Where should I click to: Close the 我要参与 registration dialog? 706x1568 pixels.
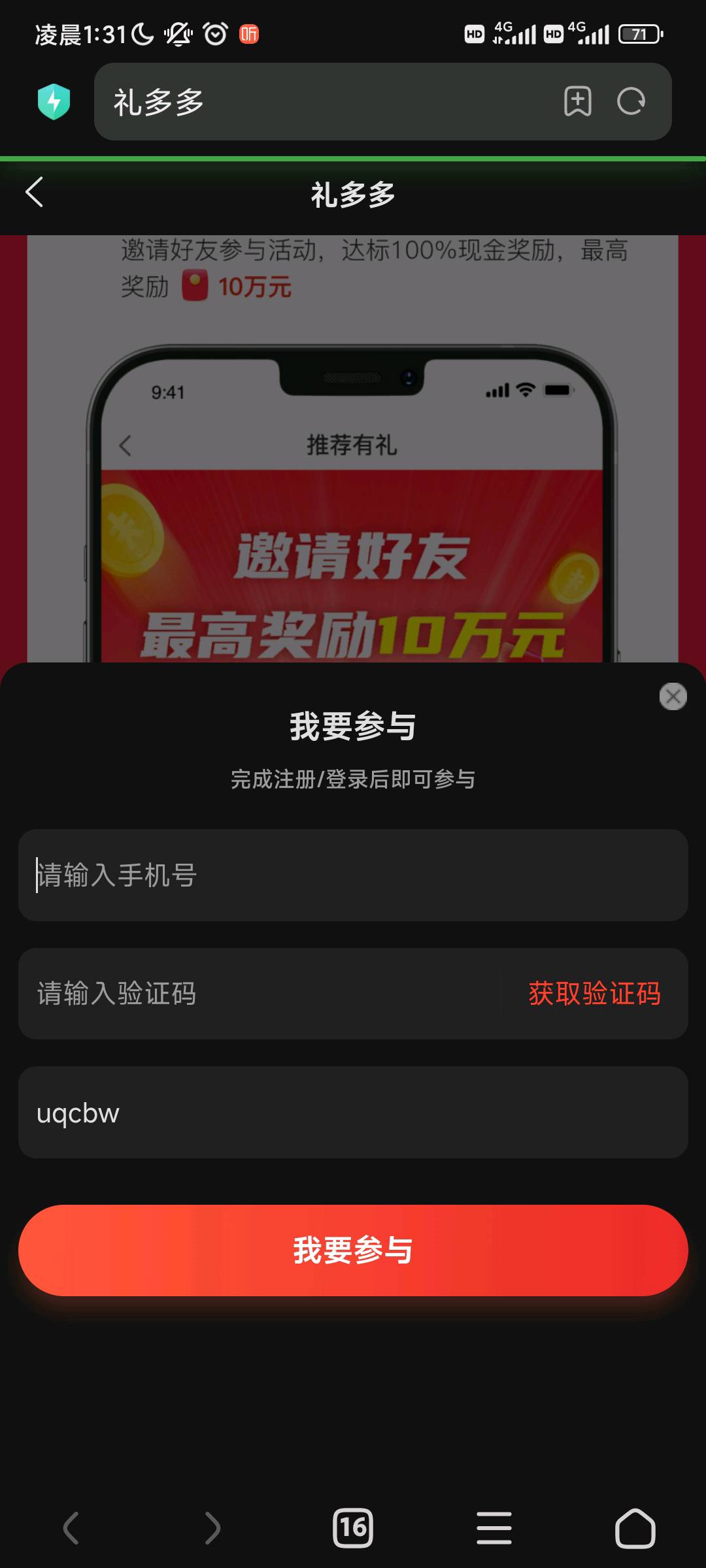(x=673, y=696)
